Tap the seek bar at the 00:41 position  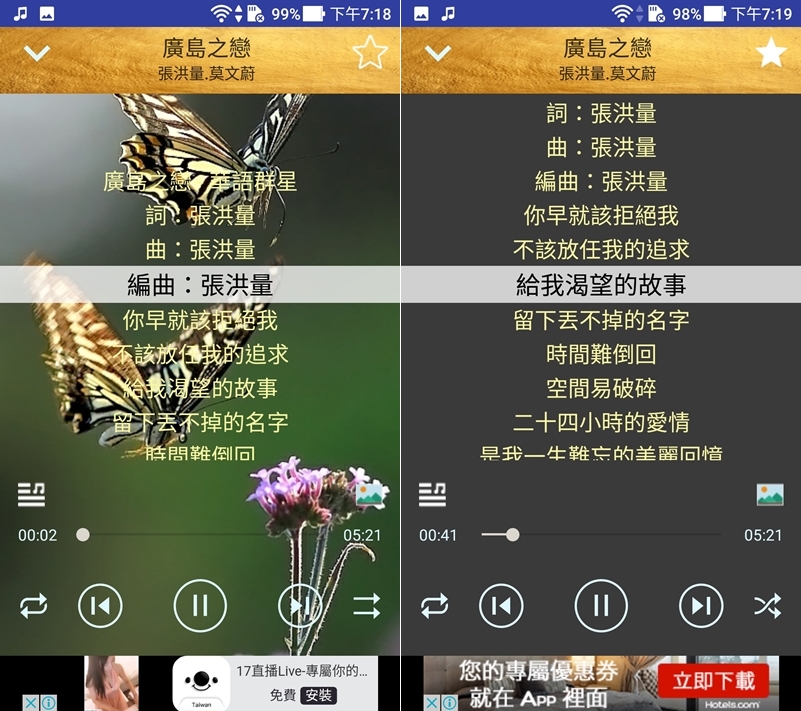(513, 535)
